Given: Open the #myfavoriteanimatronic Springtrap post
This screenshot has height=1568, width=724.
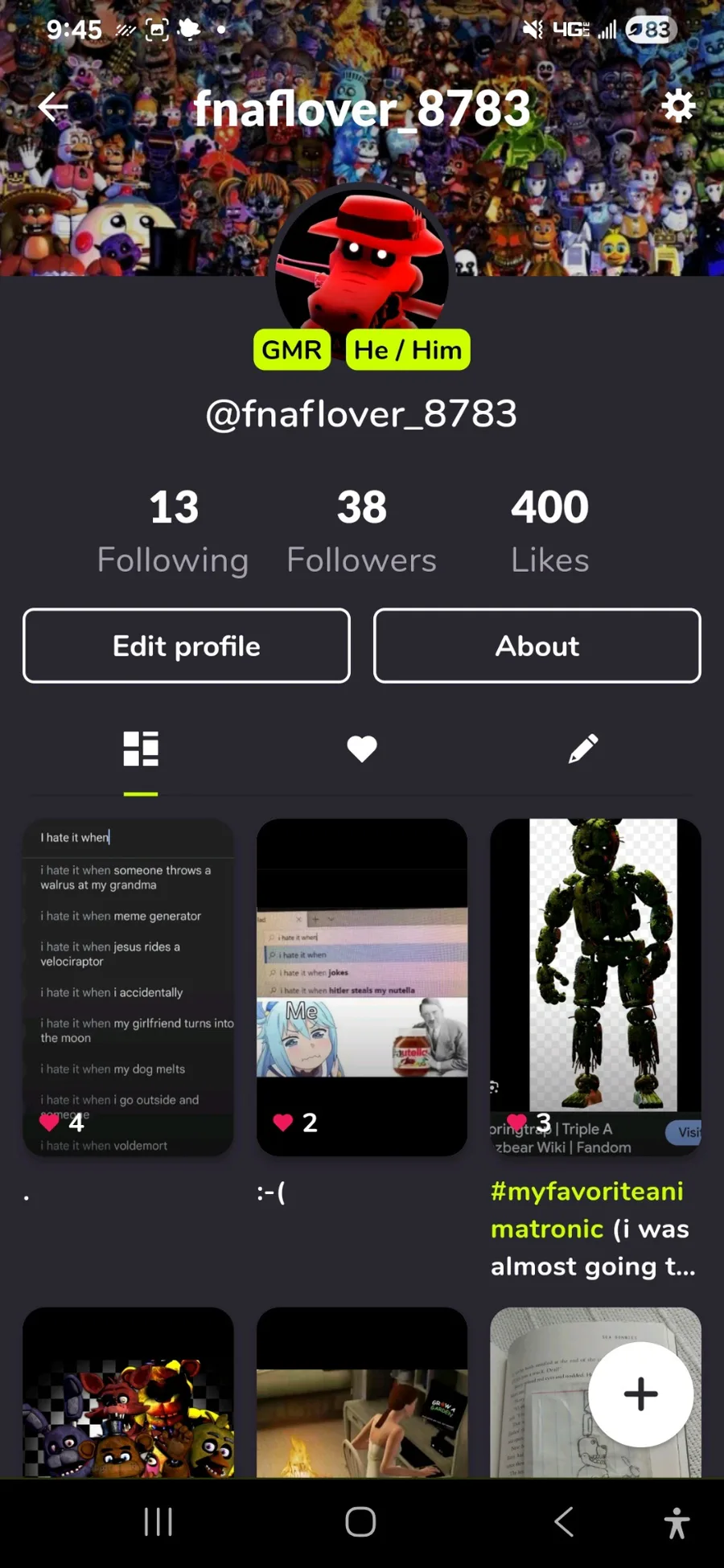Looking at the screenshot, I should pos(595,987).
